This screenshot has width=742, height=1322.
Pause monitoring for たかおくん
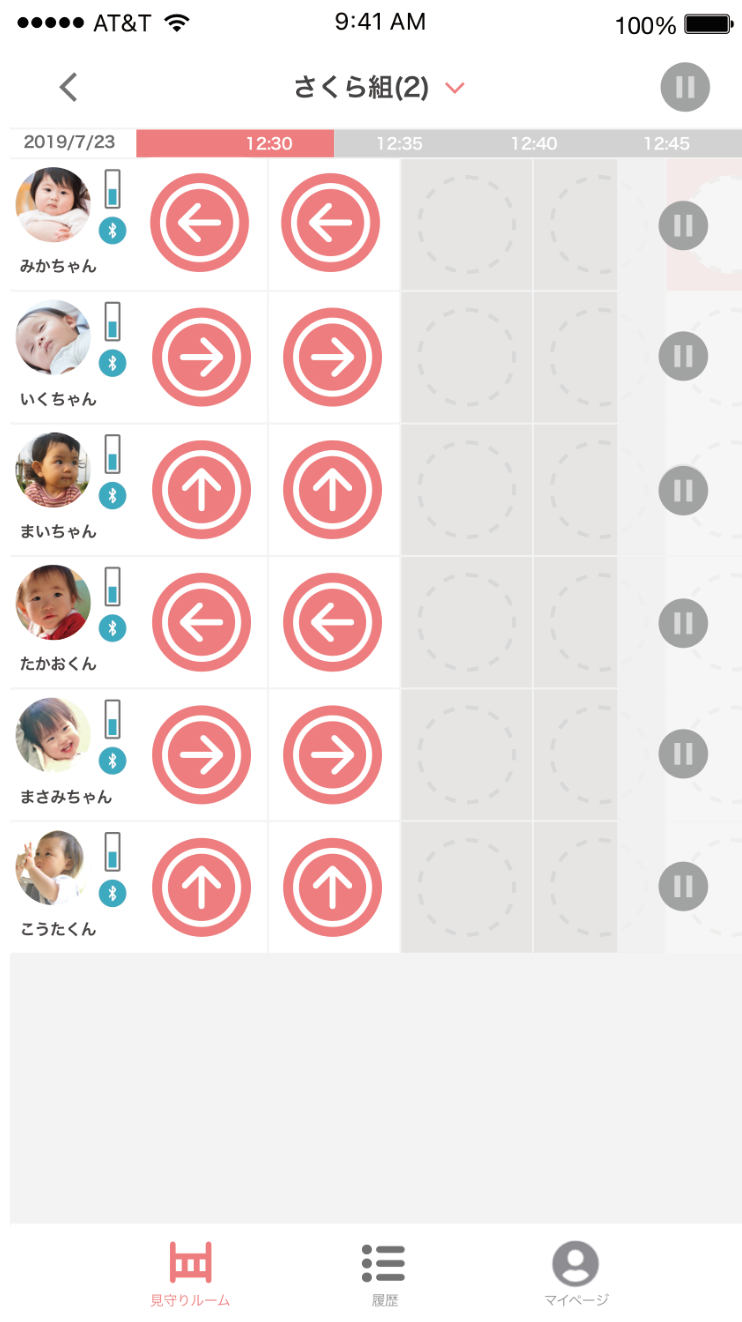tap(683, 624)
